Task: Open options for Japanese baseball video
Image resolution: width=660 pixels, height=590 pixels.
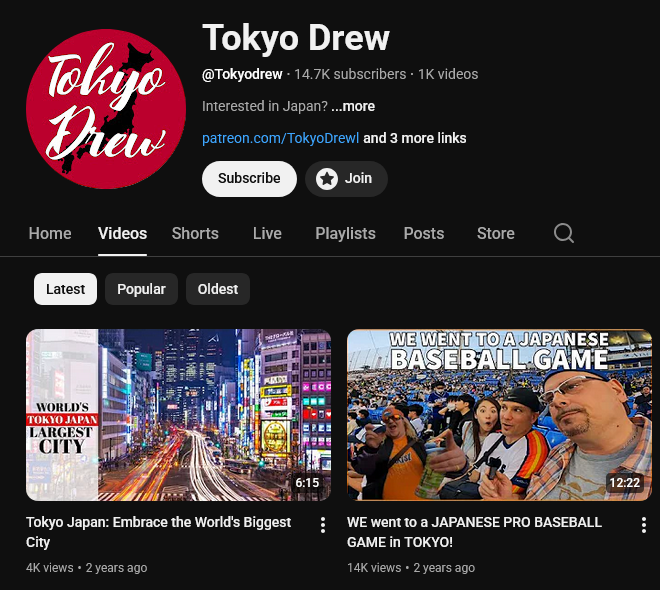Action: pyautogui.click(x=643, y=525)
